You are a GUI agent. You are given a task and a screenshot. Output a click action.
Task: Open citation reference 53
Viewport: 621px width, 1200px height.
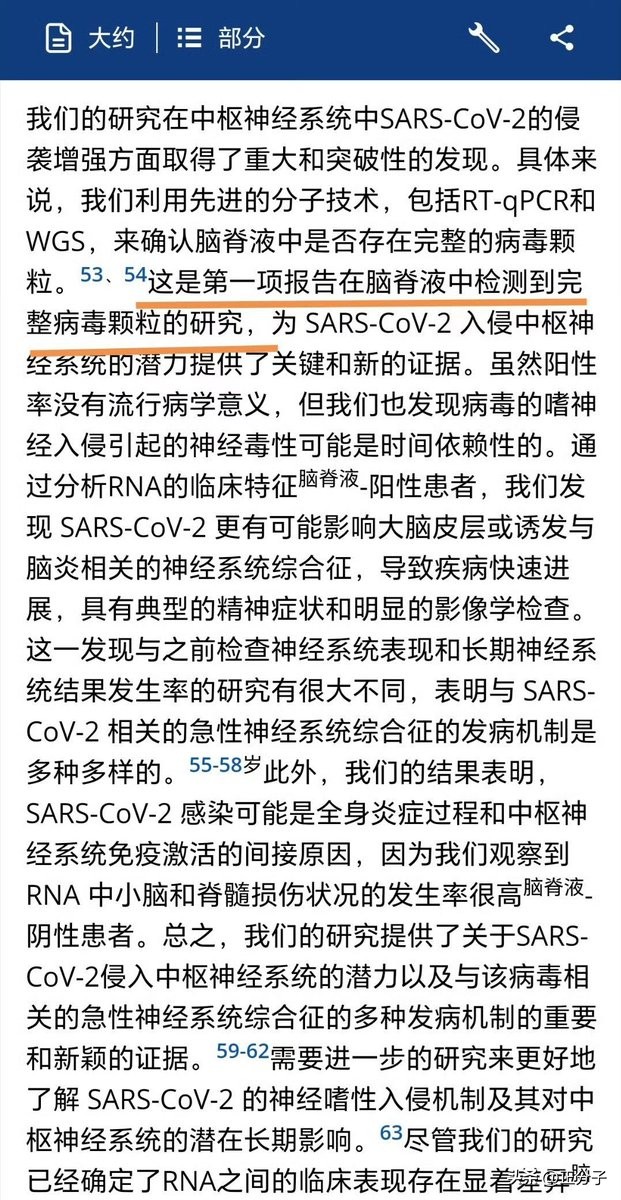click(92, 274)
